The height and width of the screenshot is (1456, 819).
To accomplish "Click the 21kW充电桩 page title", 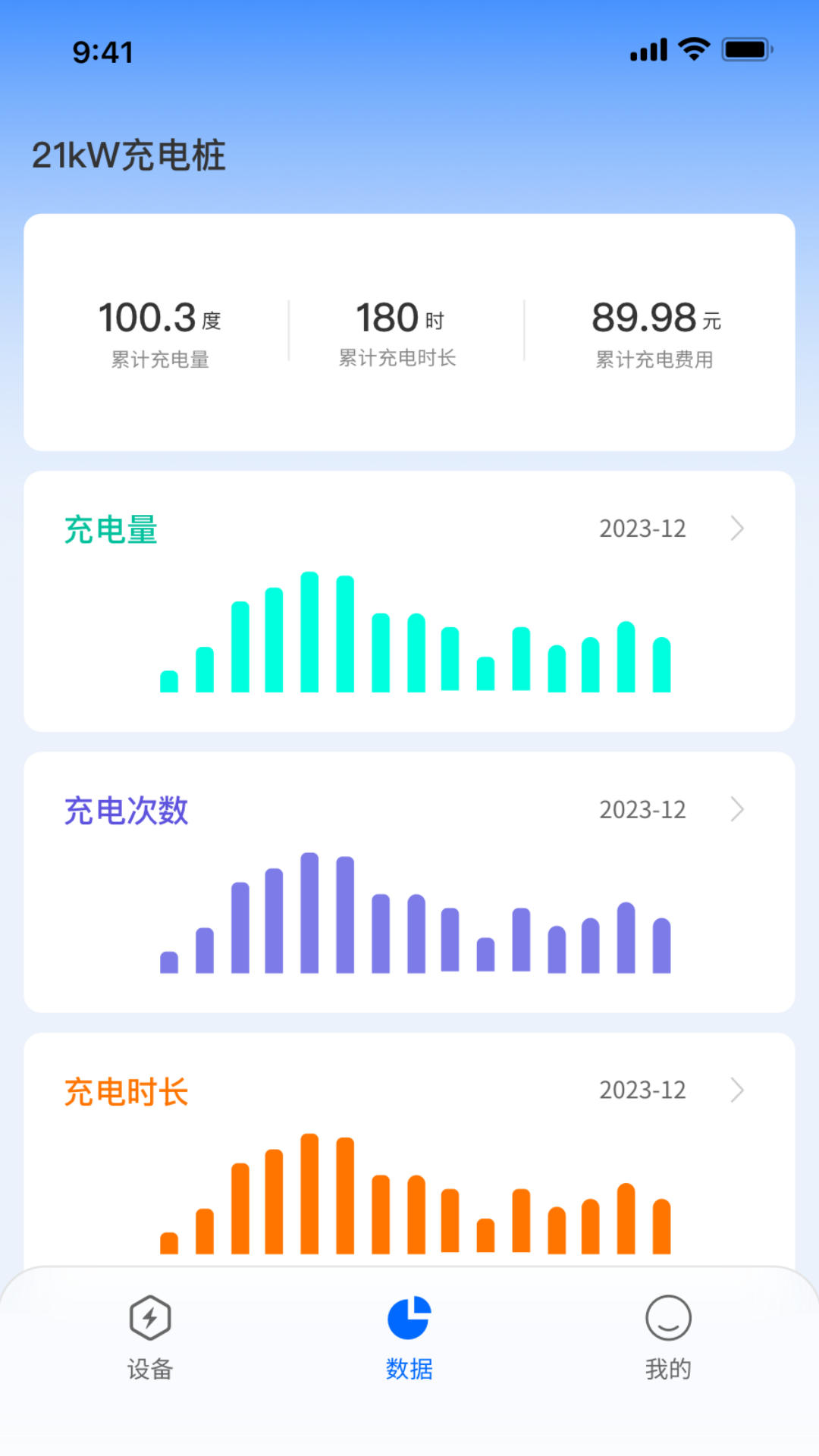I will coord(130,155).
